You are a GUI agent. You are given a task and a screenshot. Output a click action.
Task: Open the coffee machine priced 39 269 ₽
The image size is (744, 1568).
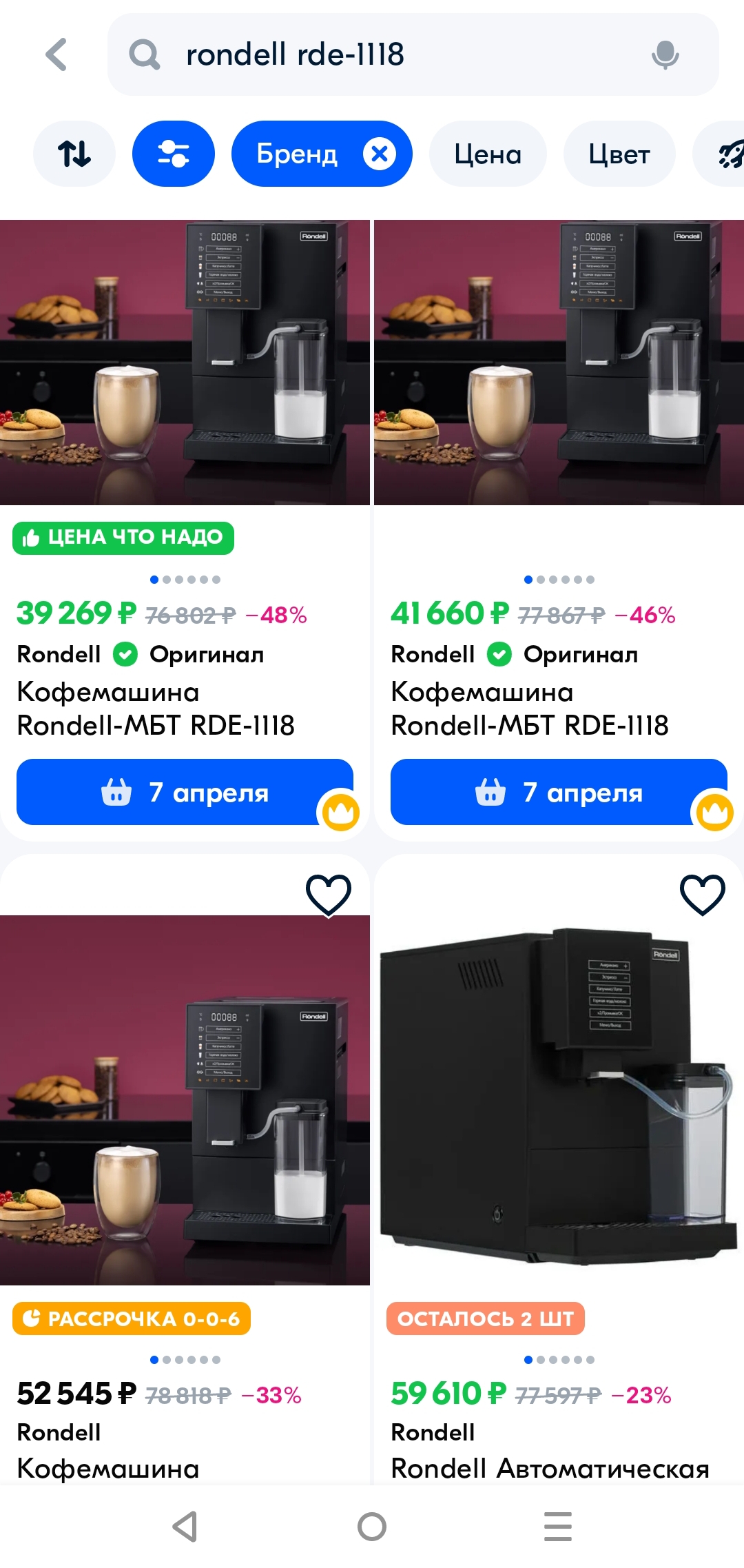185,363
